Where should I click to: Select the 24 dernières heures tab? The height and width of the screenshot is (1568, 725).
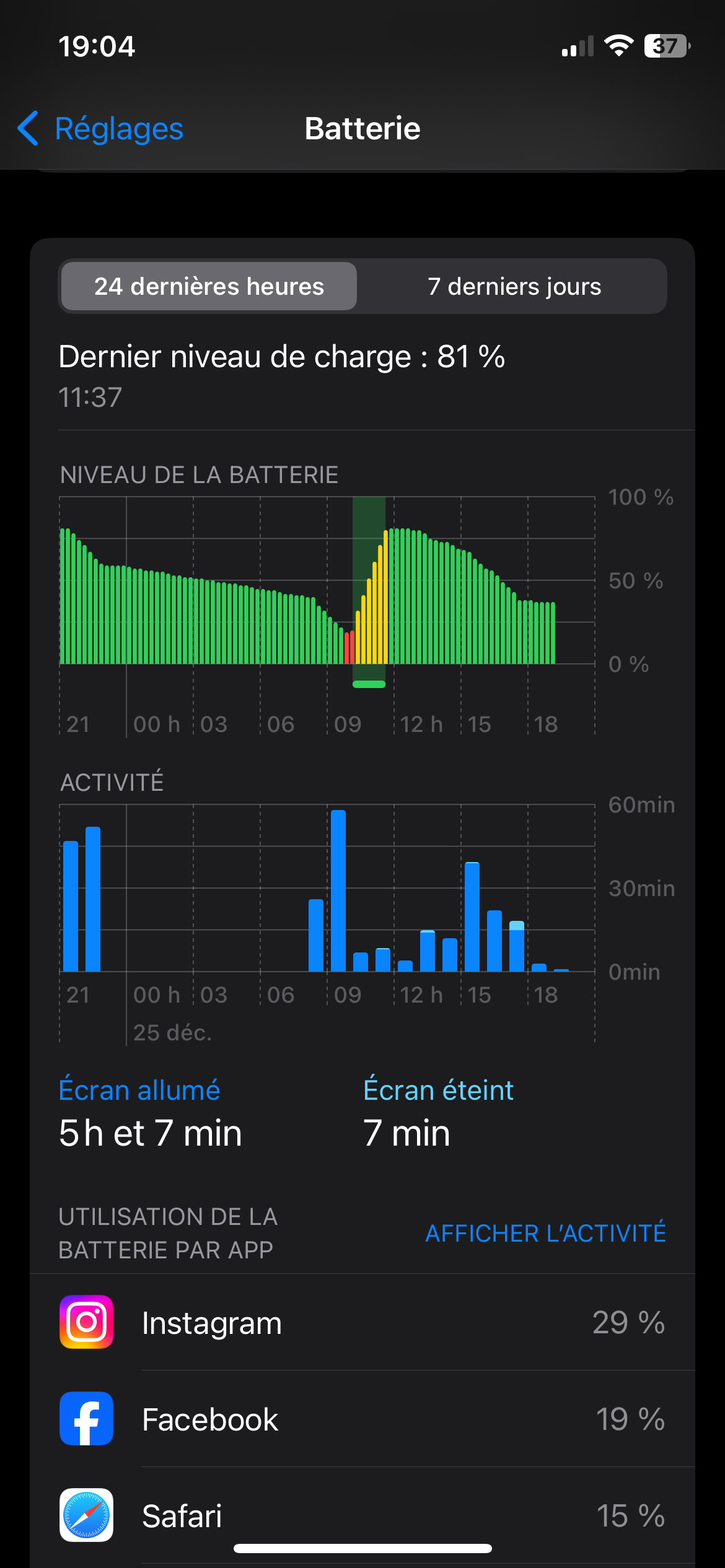pyautogui.click(x=209, y=287)
